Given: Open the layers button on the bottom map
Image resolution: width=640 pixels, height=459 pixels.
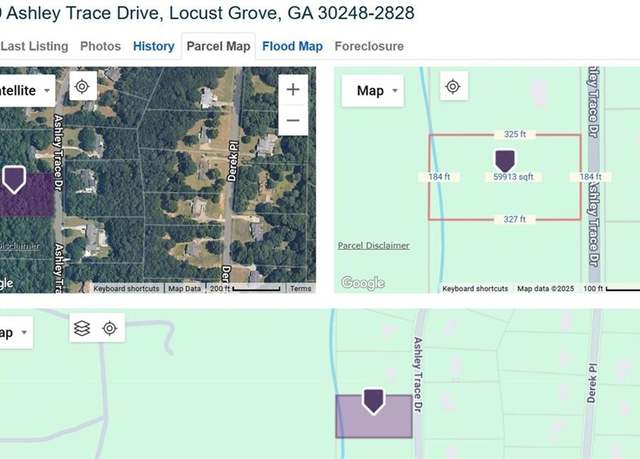Looking at the screenshot, I should [x=82, y=328].
